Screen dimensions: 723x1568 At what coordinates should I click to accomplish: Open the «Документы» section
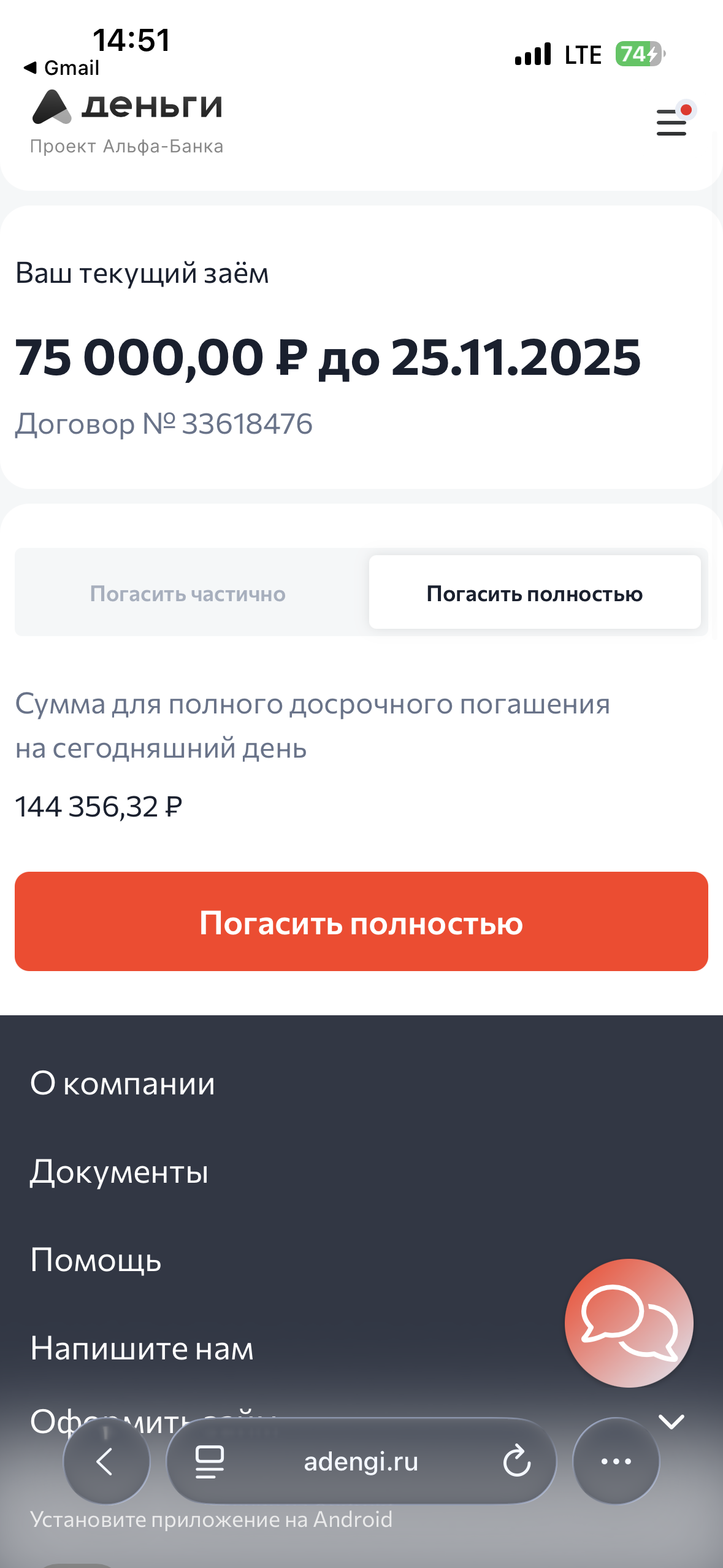tap(120, 1172)
